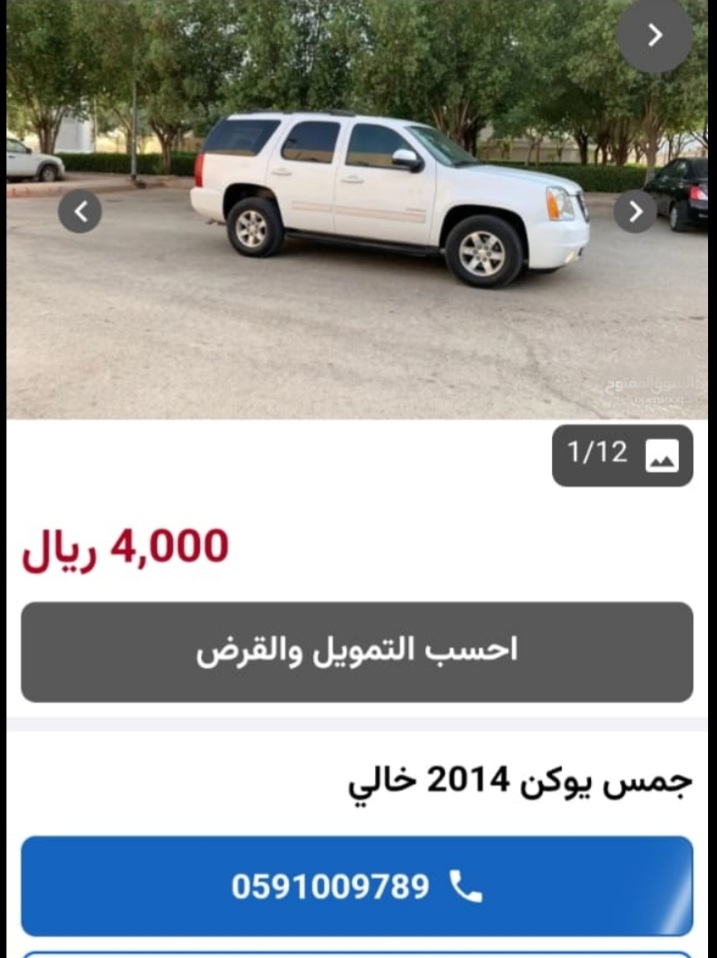The height and width of the screenshot is (958, 717).
Task: Call the seller at 0591009789
Action: tap(357, 886)
